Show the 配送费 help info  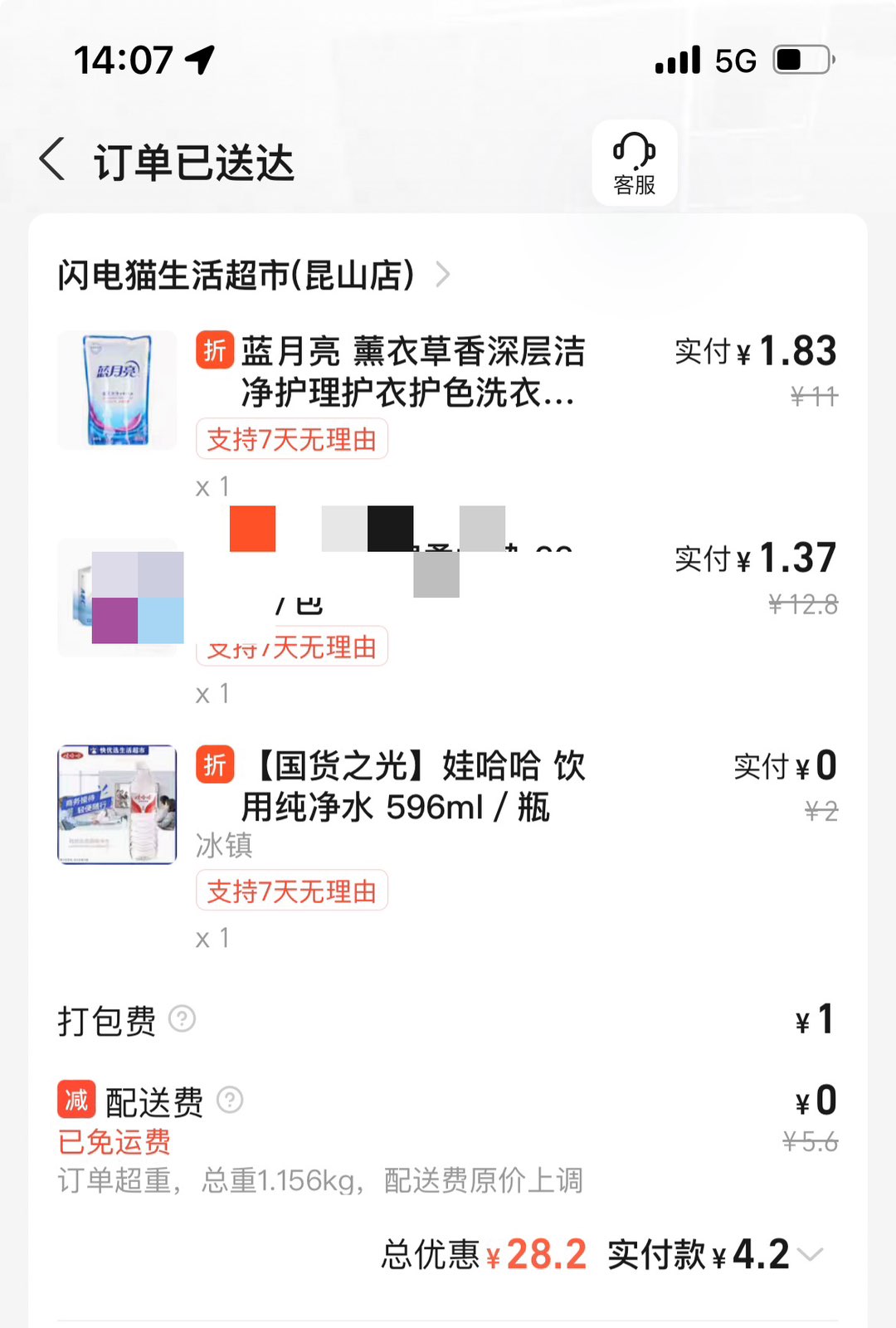tap(230, 1101)
